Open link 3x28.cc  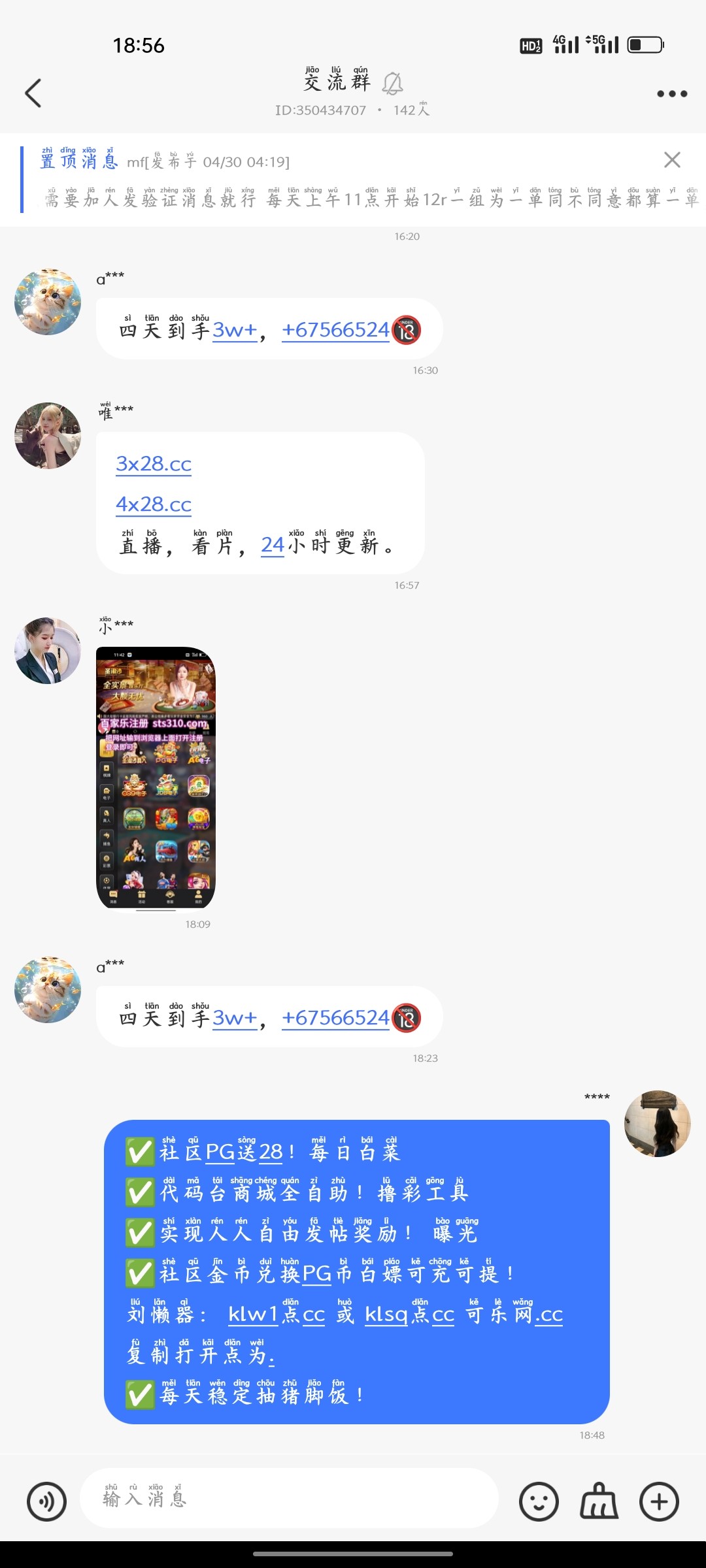click(154, 465)
